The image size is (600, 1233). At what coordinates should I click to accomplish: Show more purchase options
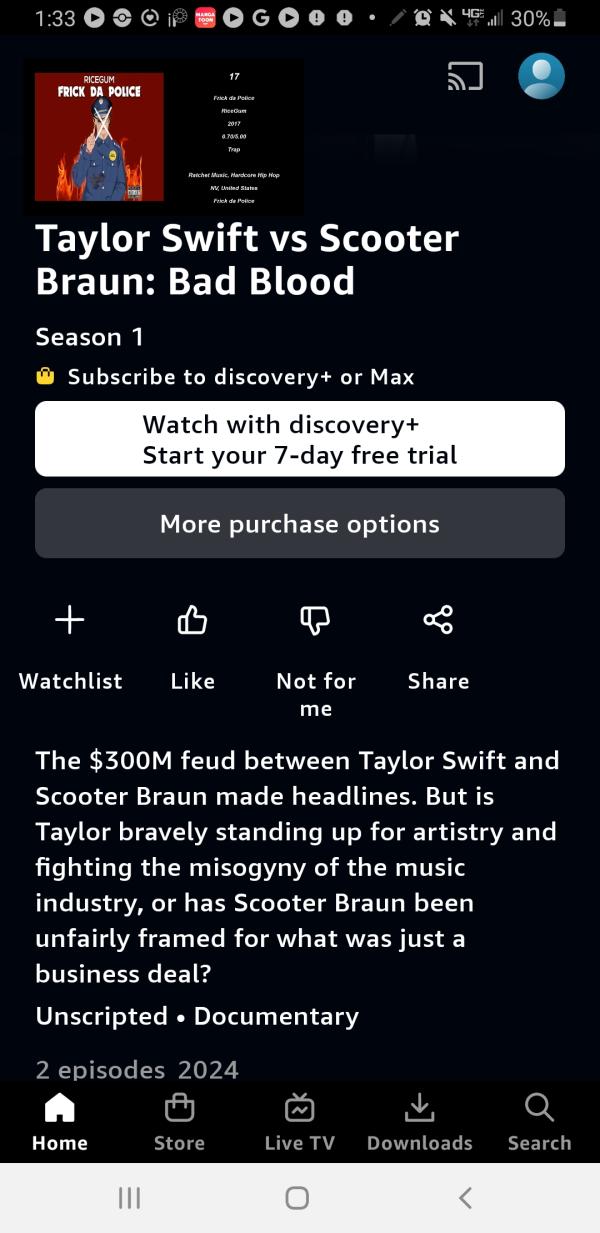(x=300, y=524)
